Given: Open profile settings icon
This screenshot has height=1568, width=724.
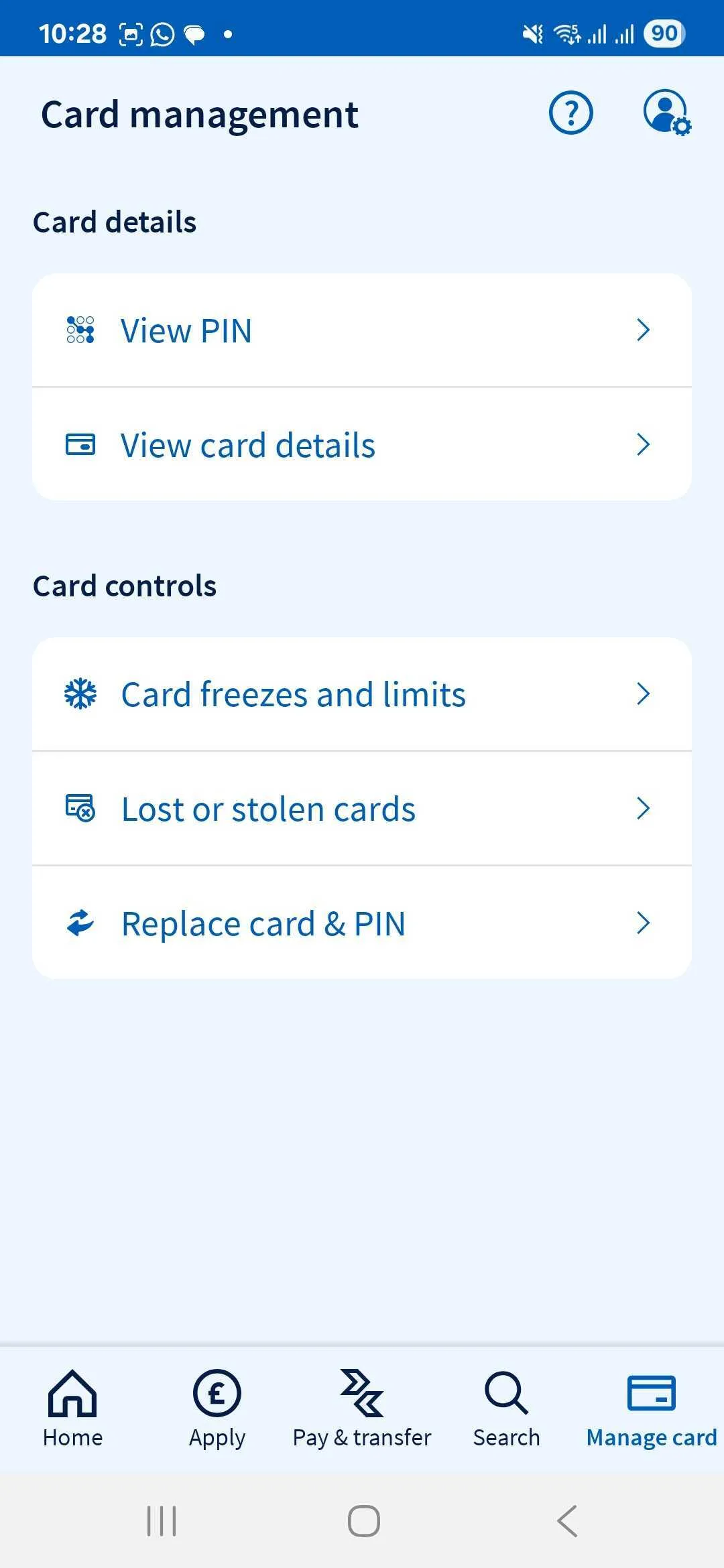Looking at the screenshot, I should [x=666, y=113].
